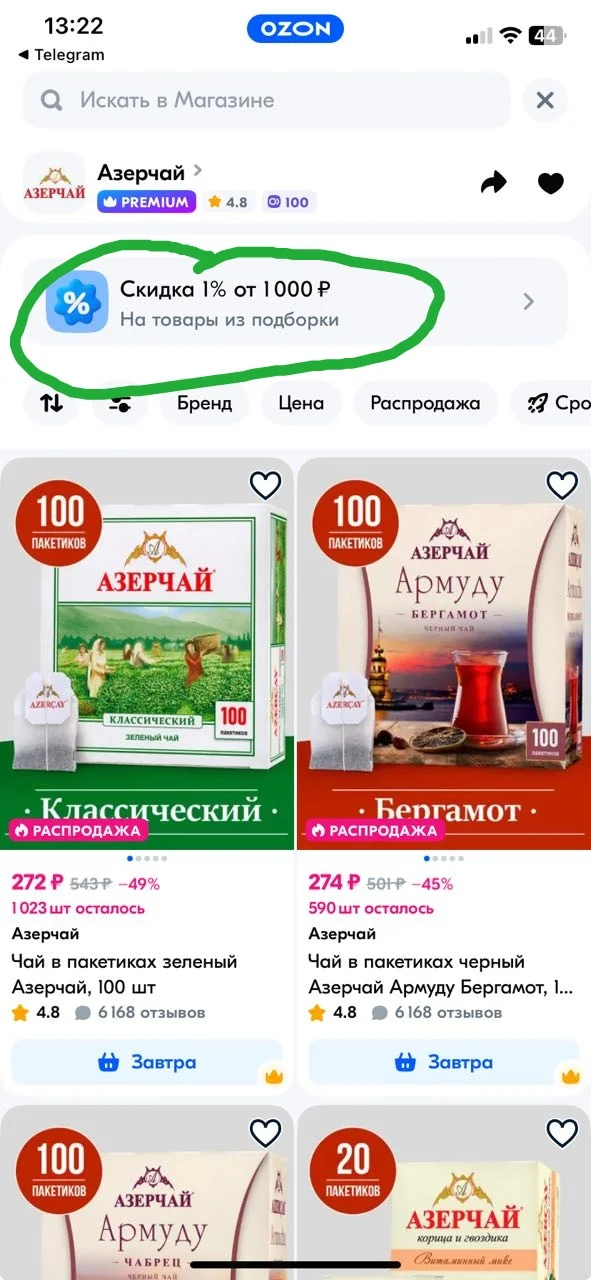Image resolution: width=591 pixels, height=1280 pixels.
Task: Select the Бренд filter chip
Action: pyautogui.click(x=205, y=404)
